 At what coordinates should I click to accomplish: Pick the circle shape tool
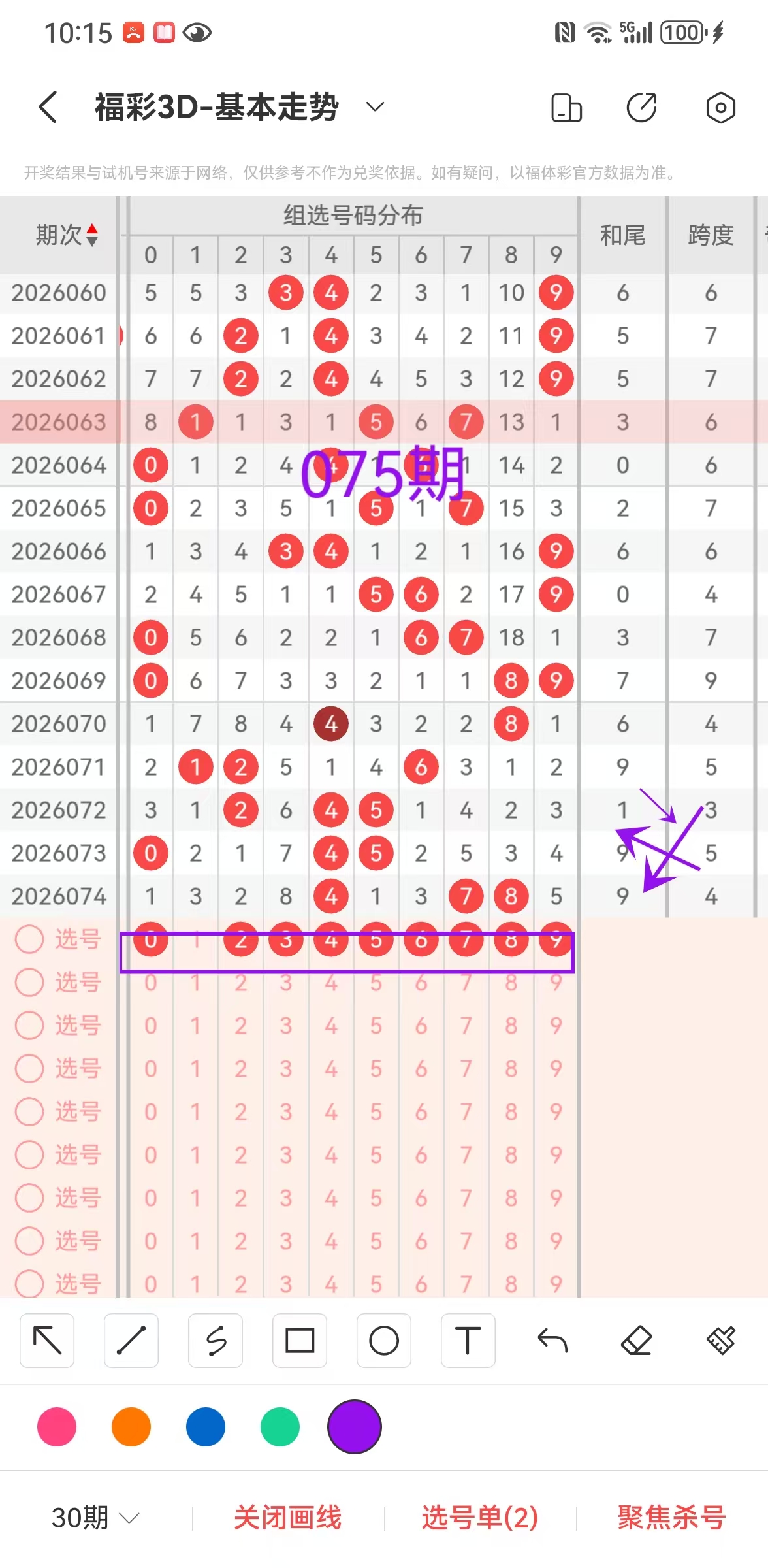[x=384, y=1341]
